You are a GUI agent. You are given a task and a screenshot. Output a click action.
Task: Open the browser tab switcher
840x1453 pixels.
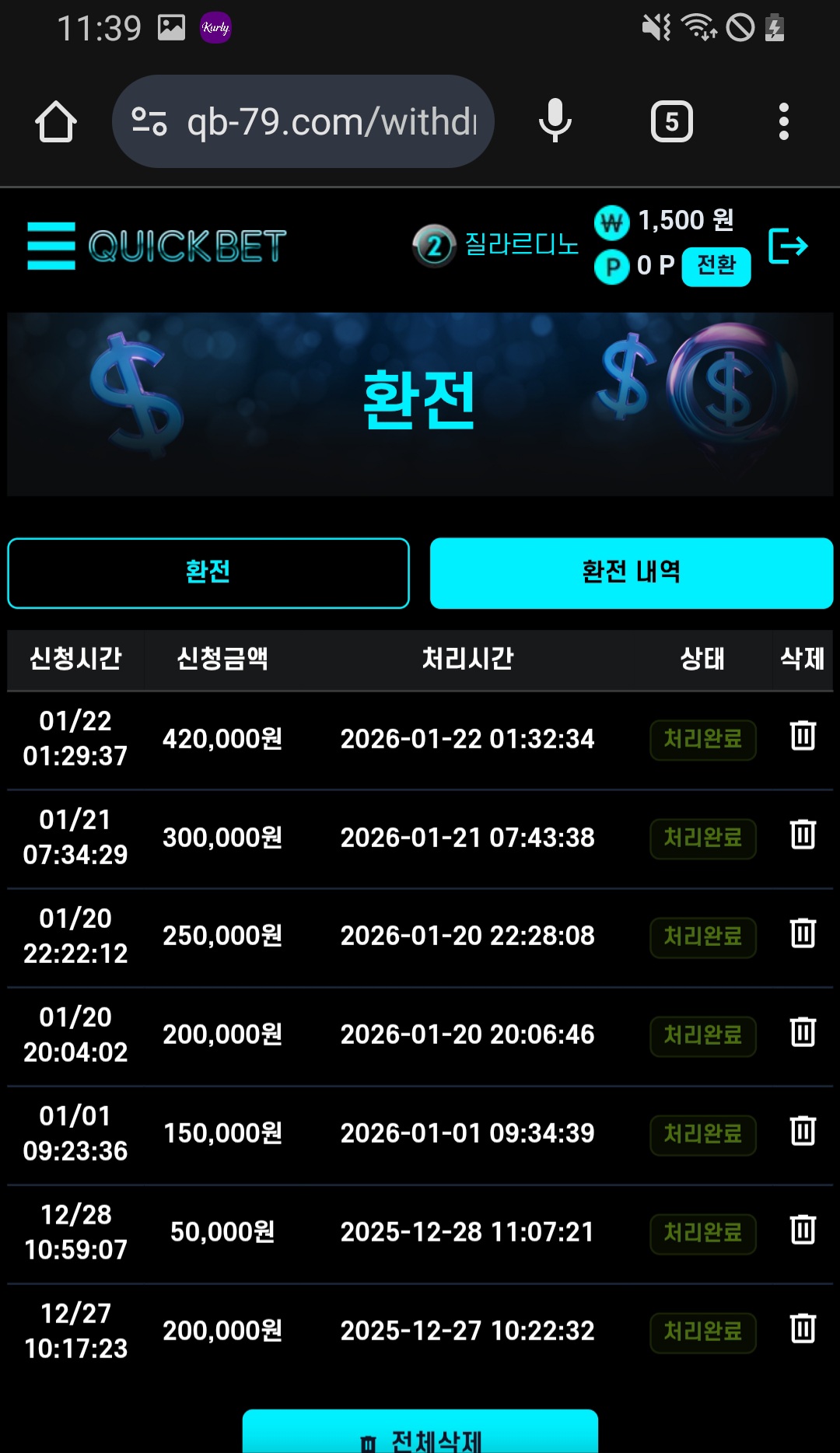(671, 122)
